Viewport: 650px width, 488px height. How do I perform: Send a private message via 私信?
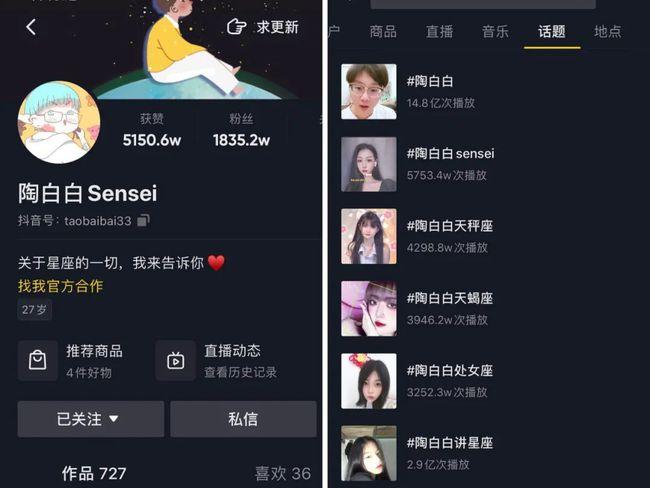point(243,419)
